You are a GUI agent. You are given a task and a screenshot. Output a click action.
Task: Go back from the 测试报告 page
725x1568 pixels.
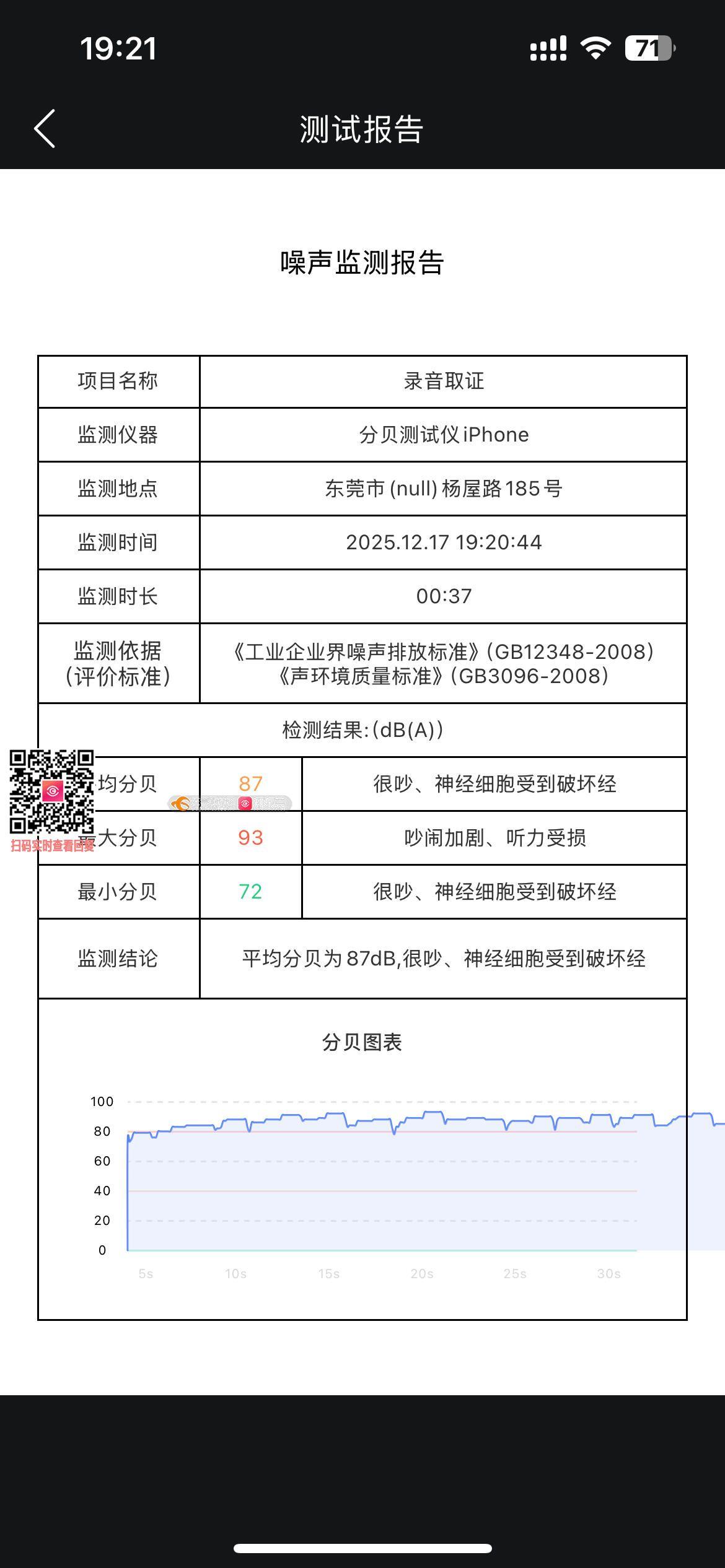click(45, 129)
